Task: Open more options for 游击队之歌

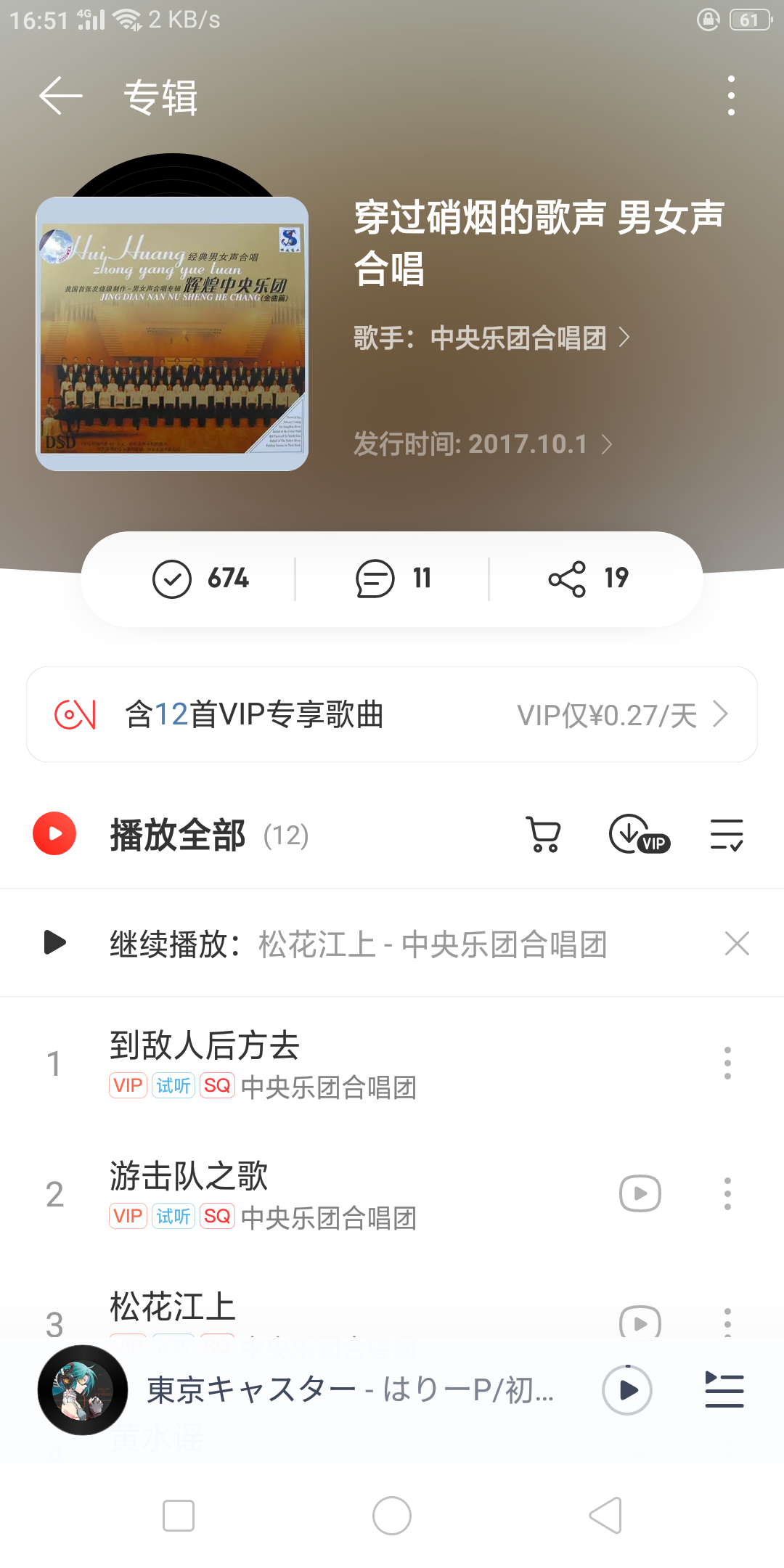Action: (x=727, y=1193)
